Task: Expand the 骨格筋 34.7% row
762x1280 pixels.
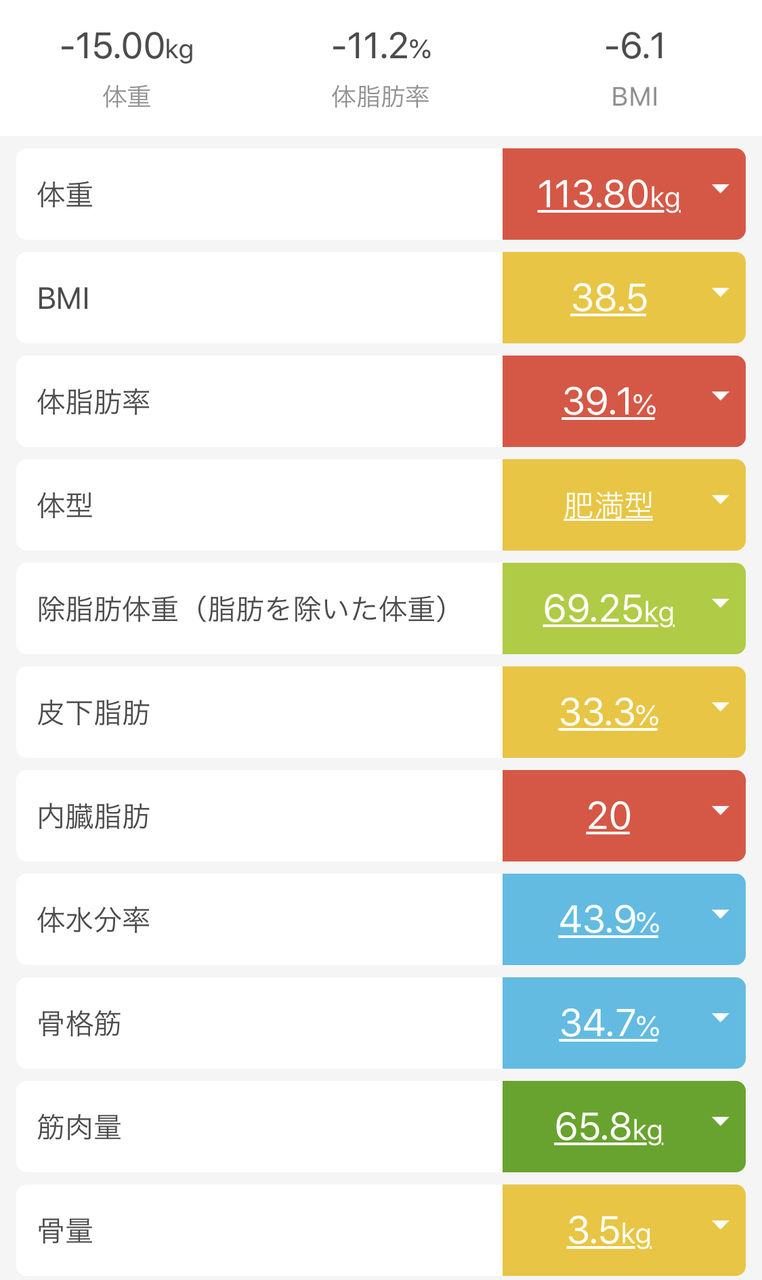Action: pos(720,1018)
